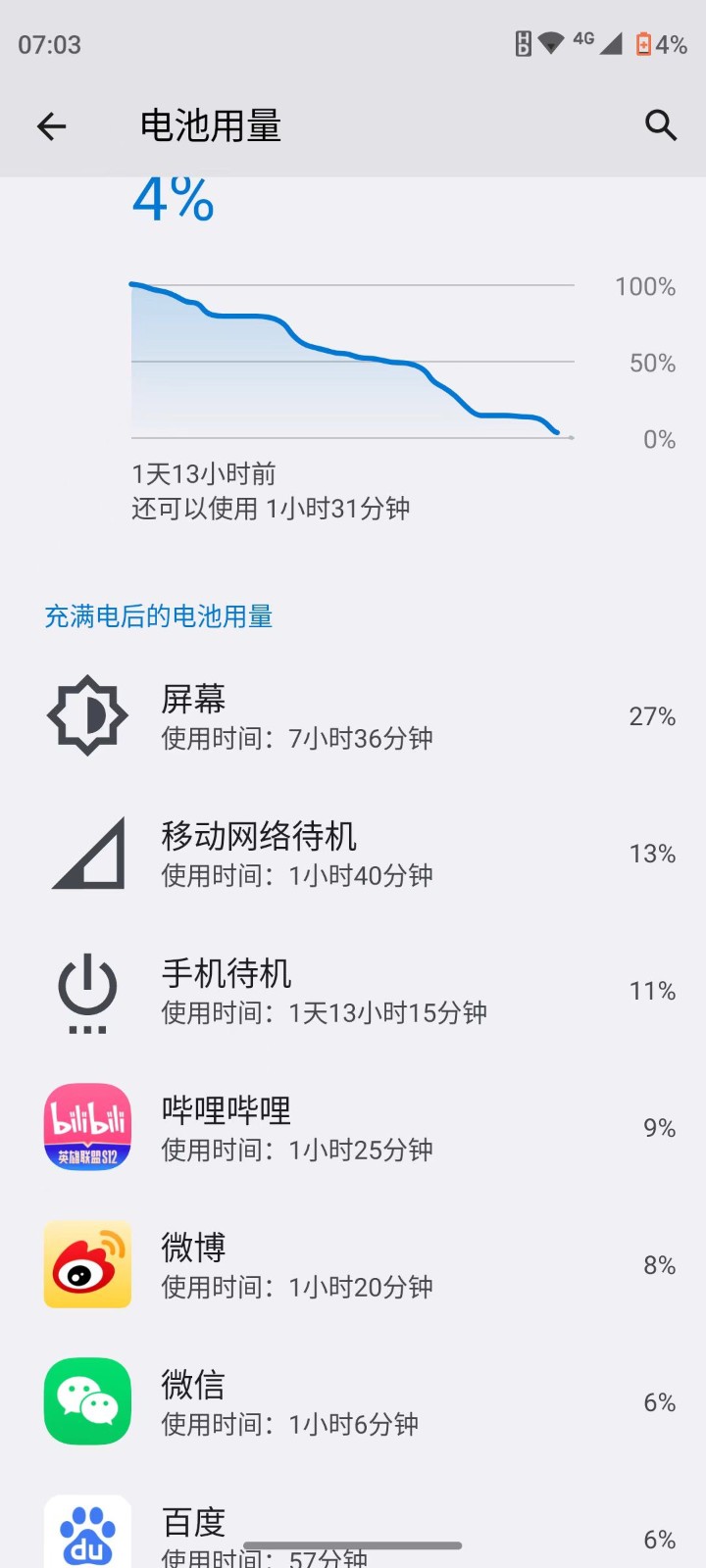
Task: Open the 屏幕 battery usage details
Action: [353, 716]
